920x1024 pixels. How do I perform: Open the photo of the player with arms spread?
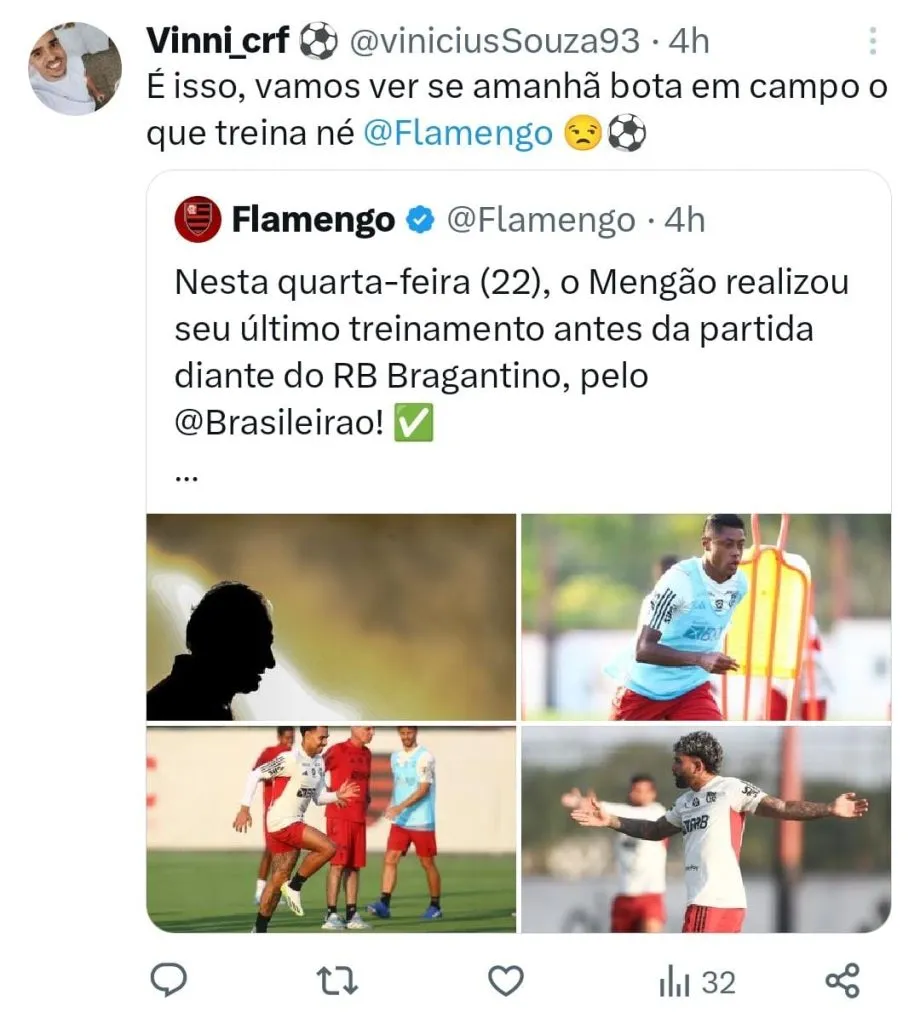(x=705, y=829)
